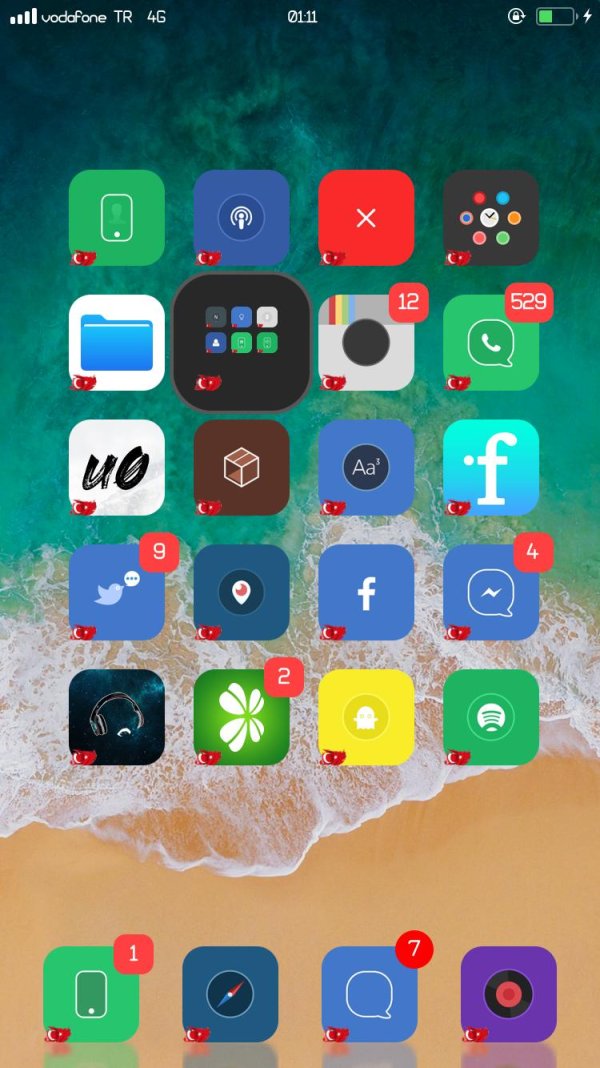Open the Twitter app with 9 notifications
The height and width of the screenshot is (1068, 600).
(x=117, y=592)
